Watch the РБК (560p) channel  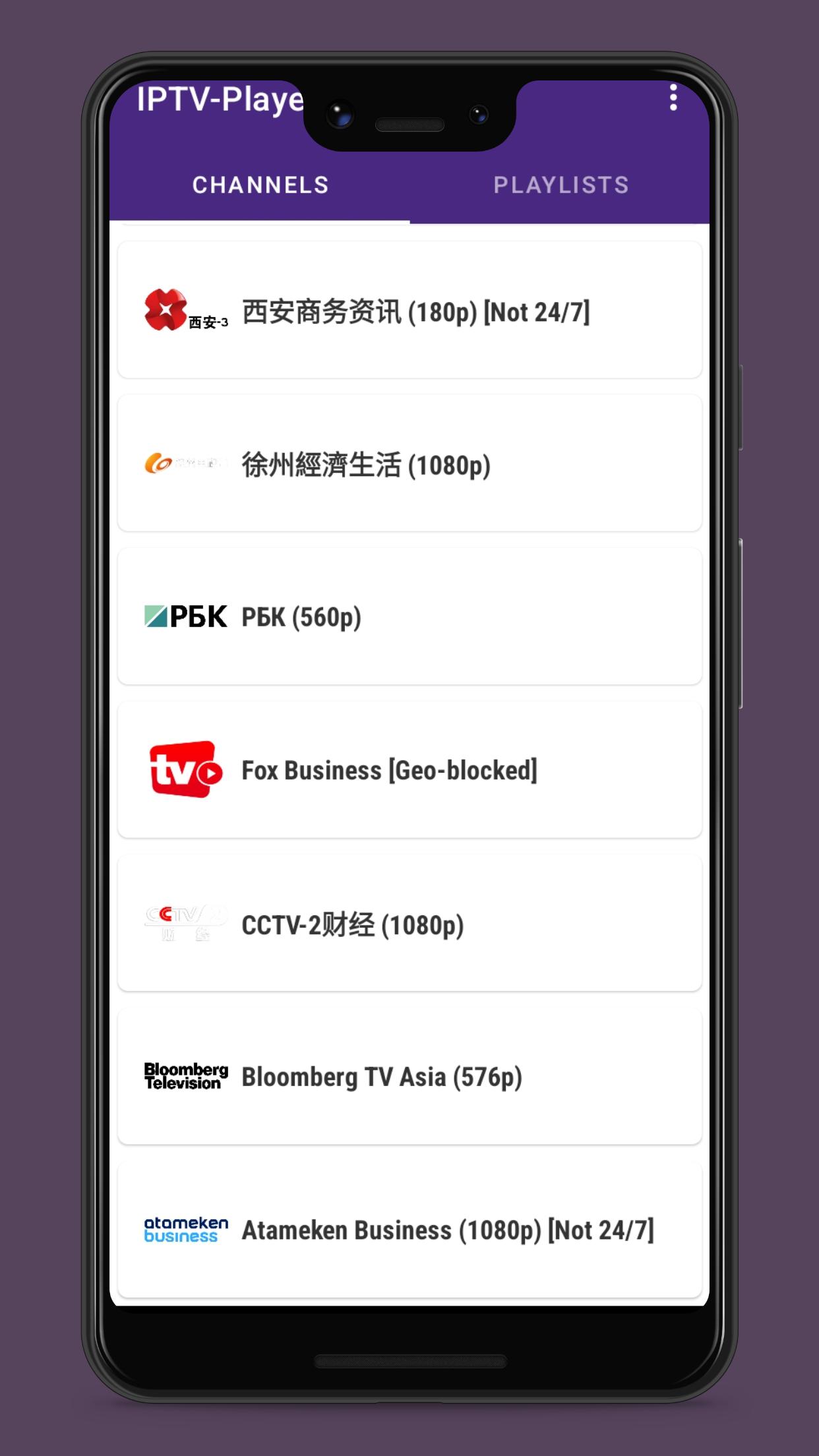(409, 616)
